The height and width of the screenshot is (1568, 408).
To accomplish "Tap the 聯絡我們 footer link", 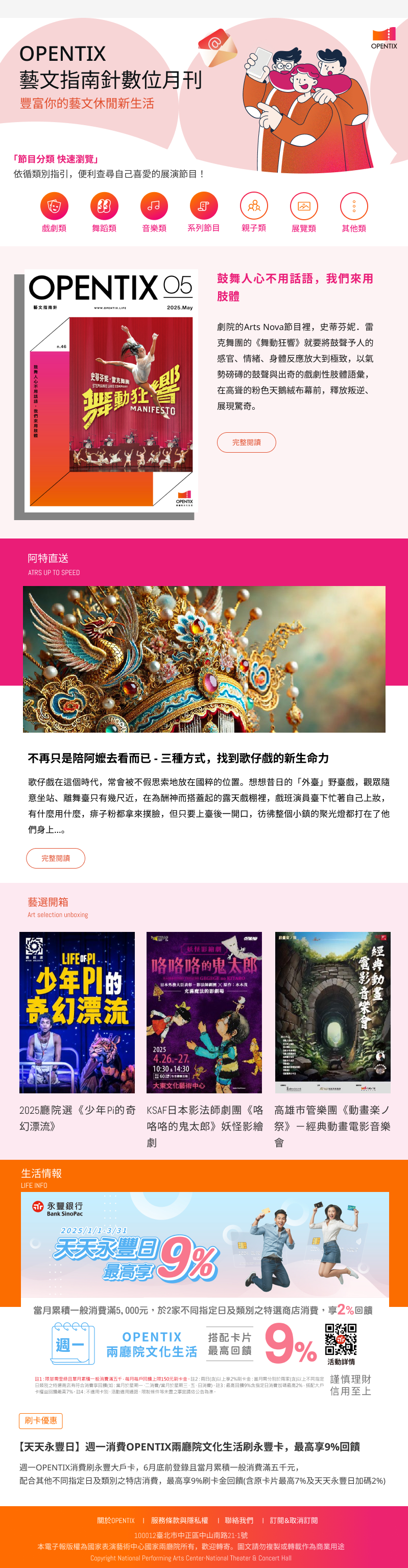I will [x=239, y=1520].
